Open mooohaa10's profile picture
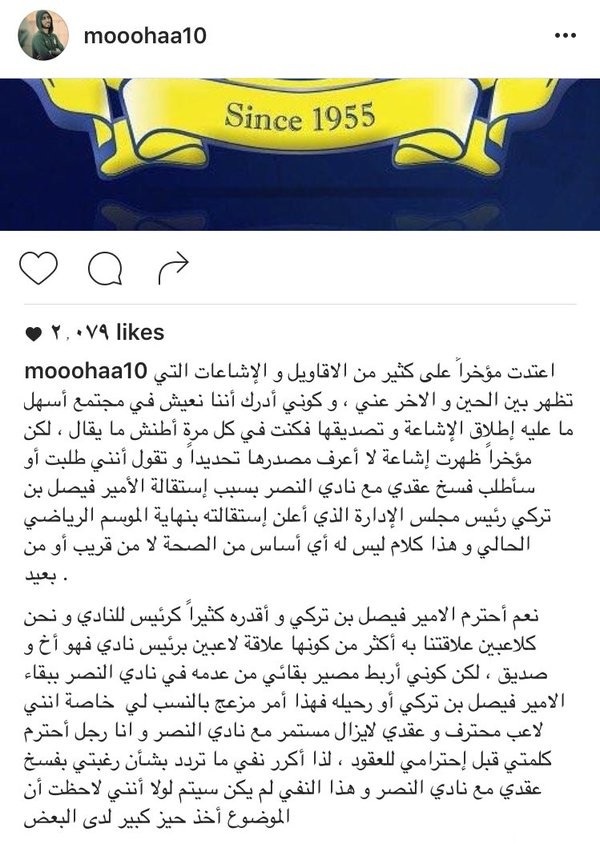Screen dimensions: 600x844 43,36
